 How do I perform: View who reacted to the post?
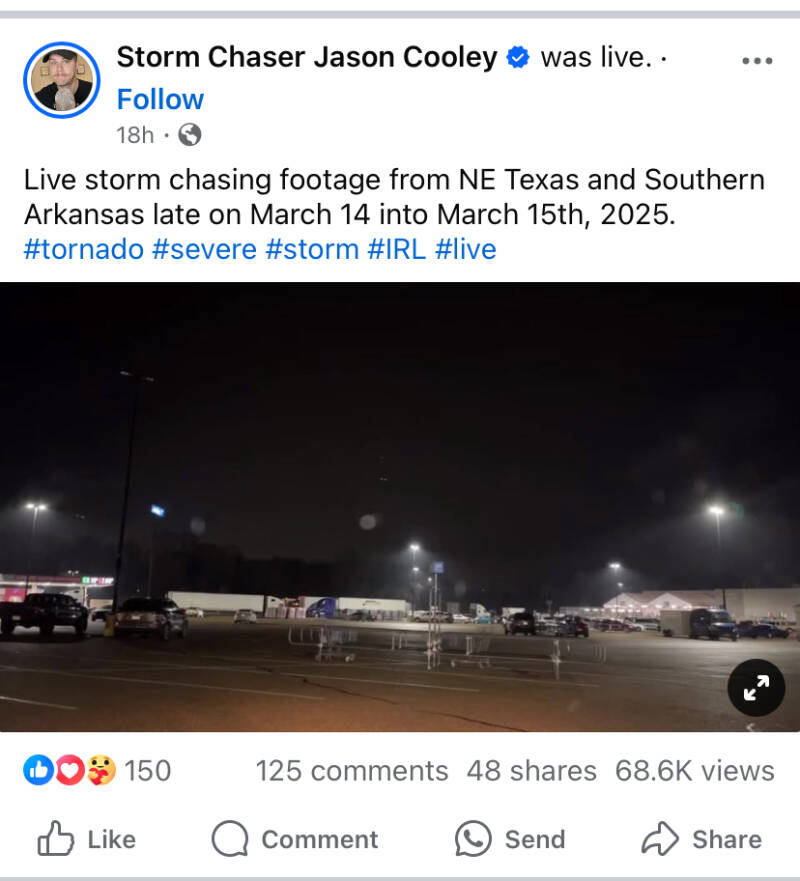[x=97, y=770]
